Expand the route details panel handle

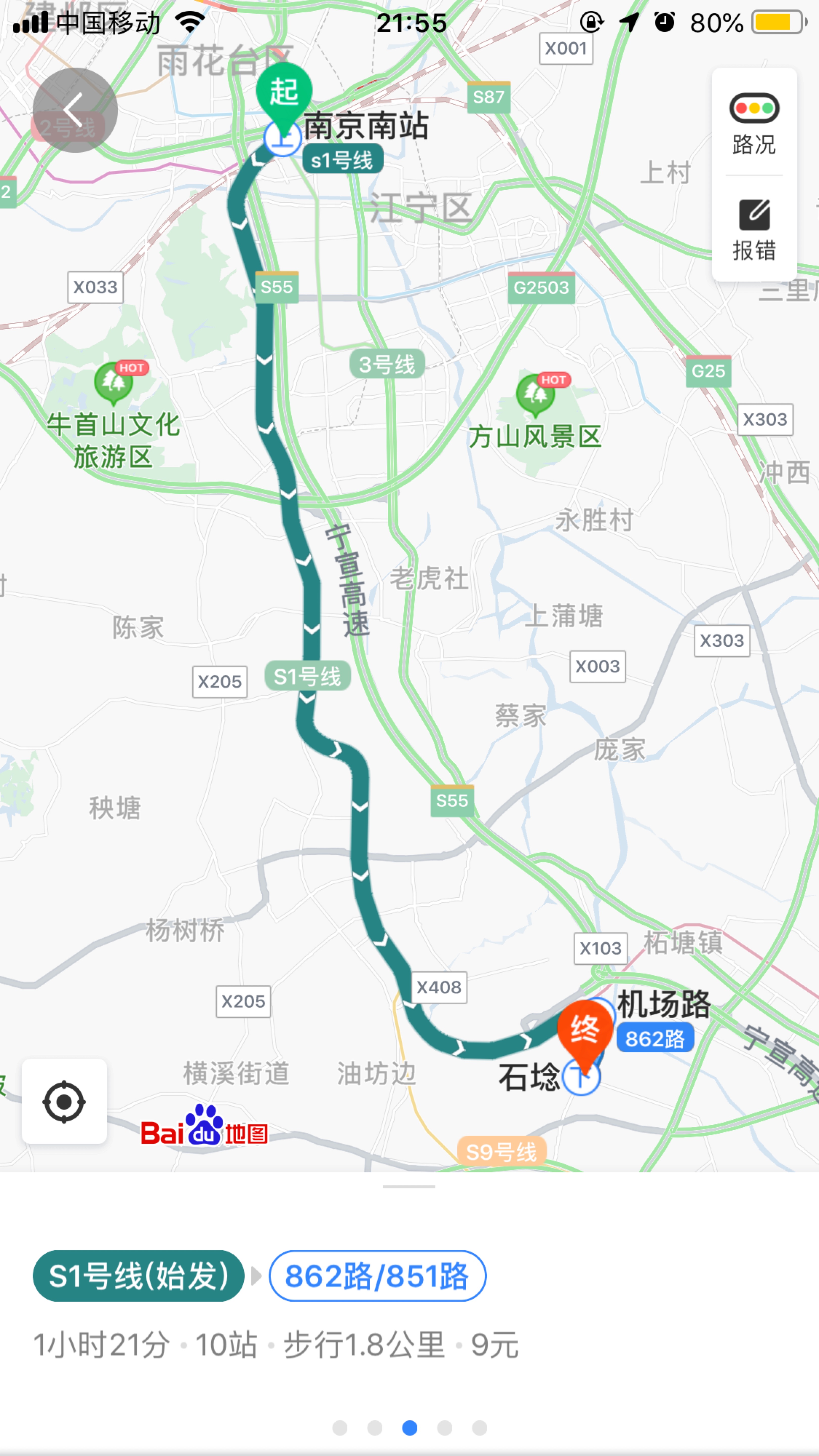pos(409,1186)
